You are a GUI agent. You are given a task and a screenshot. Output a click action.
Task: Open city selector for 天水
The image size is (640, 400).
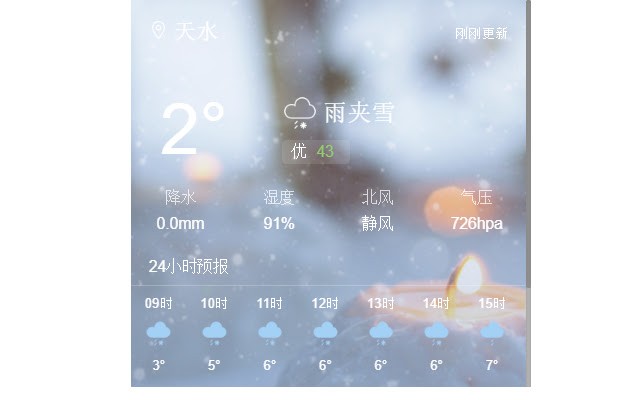coord(185,31)
